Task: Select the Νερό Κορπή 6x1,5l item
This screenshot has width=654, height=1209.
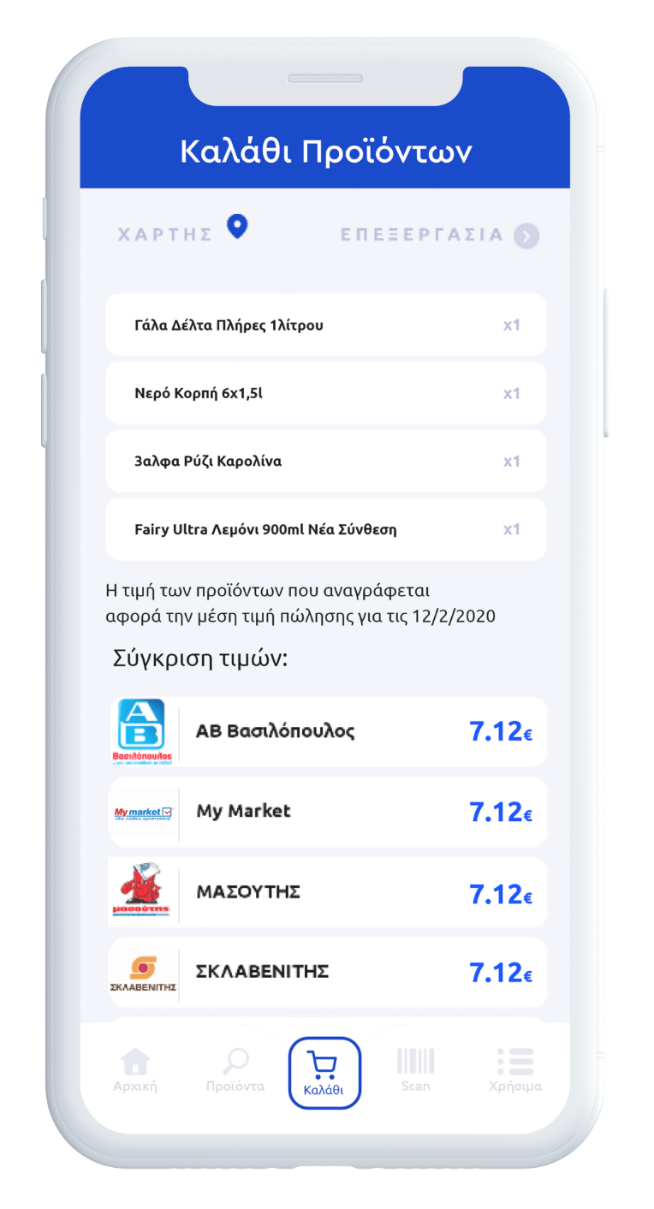Action: point(326,392)
